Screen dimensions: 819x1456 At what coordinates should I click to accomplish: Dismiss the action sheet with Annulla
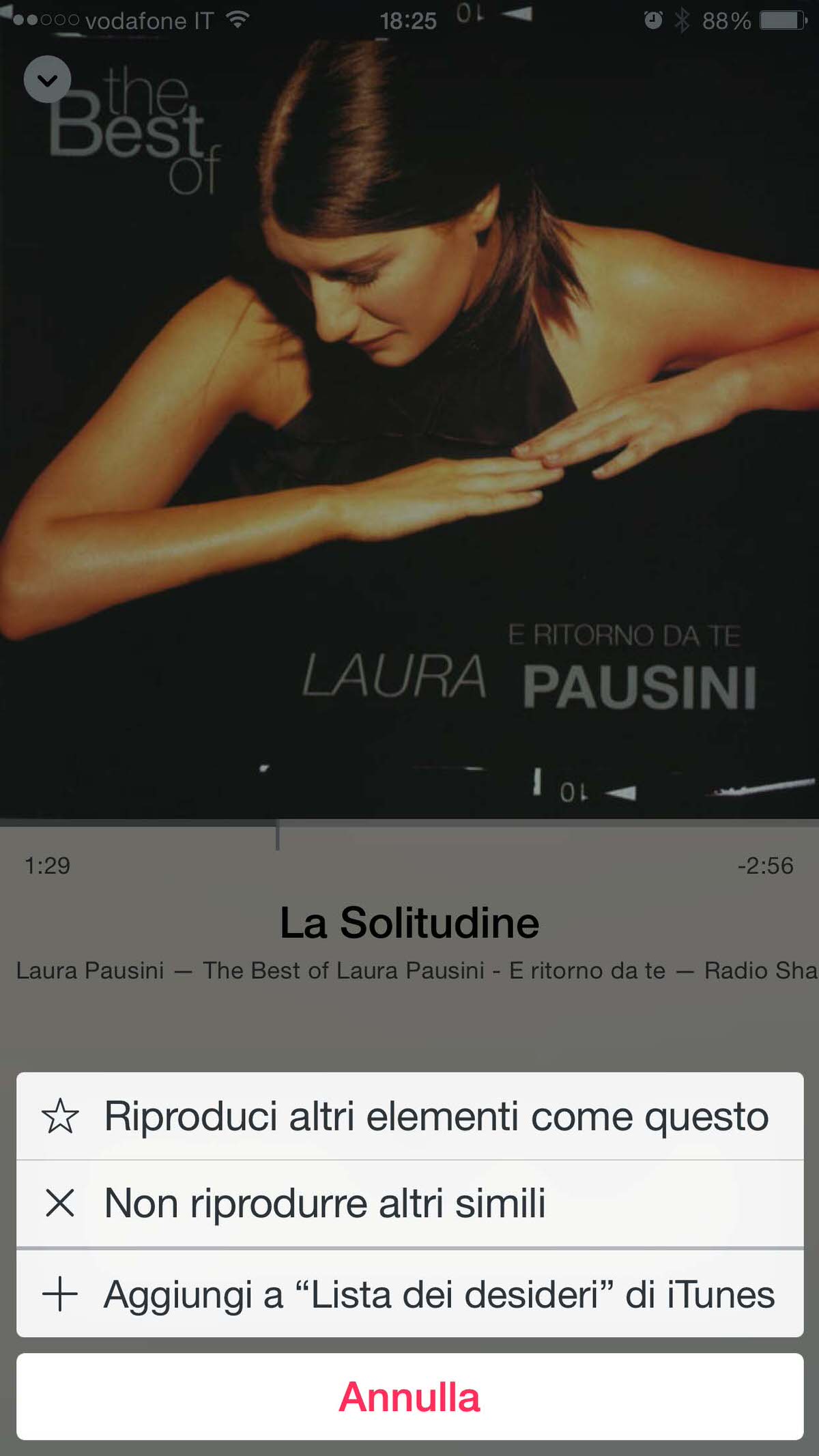[409, 1397]
